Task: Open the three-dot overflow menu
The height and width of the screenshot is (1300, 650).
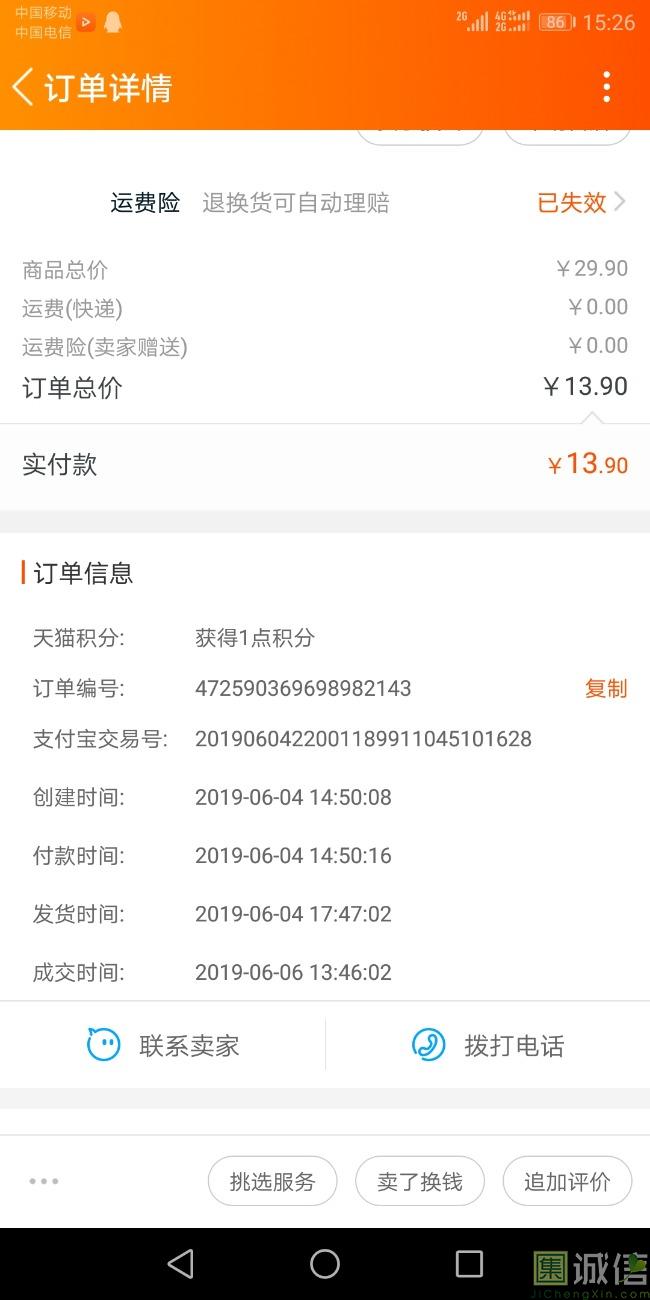Action: tap(606, 87)
